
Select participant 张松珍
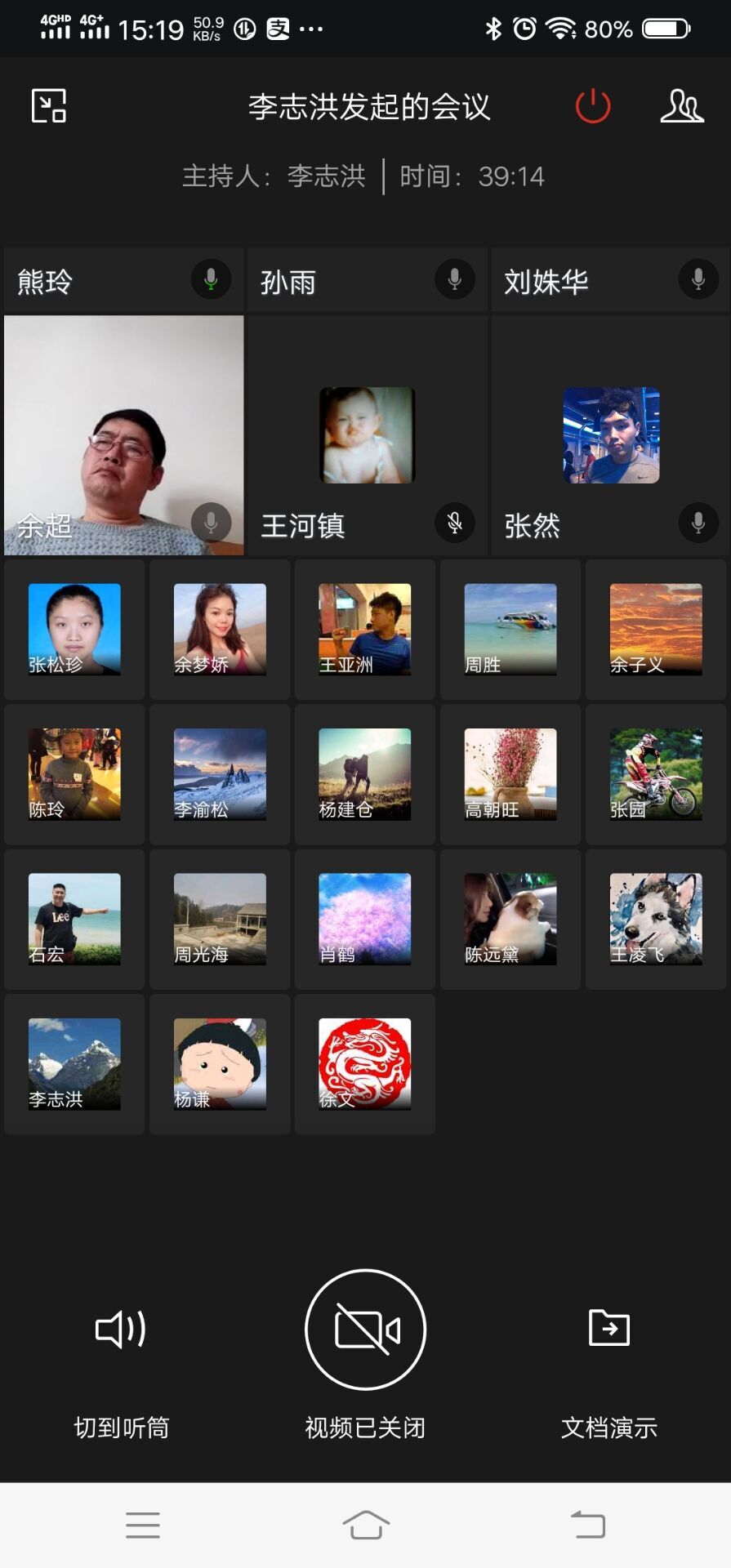pos(74,629)
